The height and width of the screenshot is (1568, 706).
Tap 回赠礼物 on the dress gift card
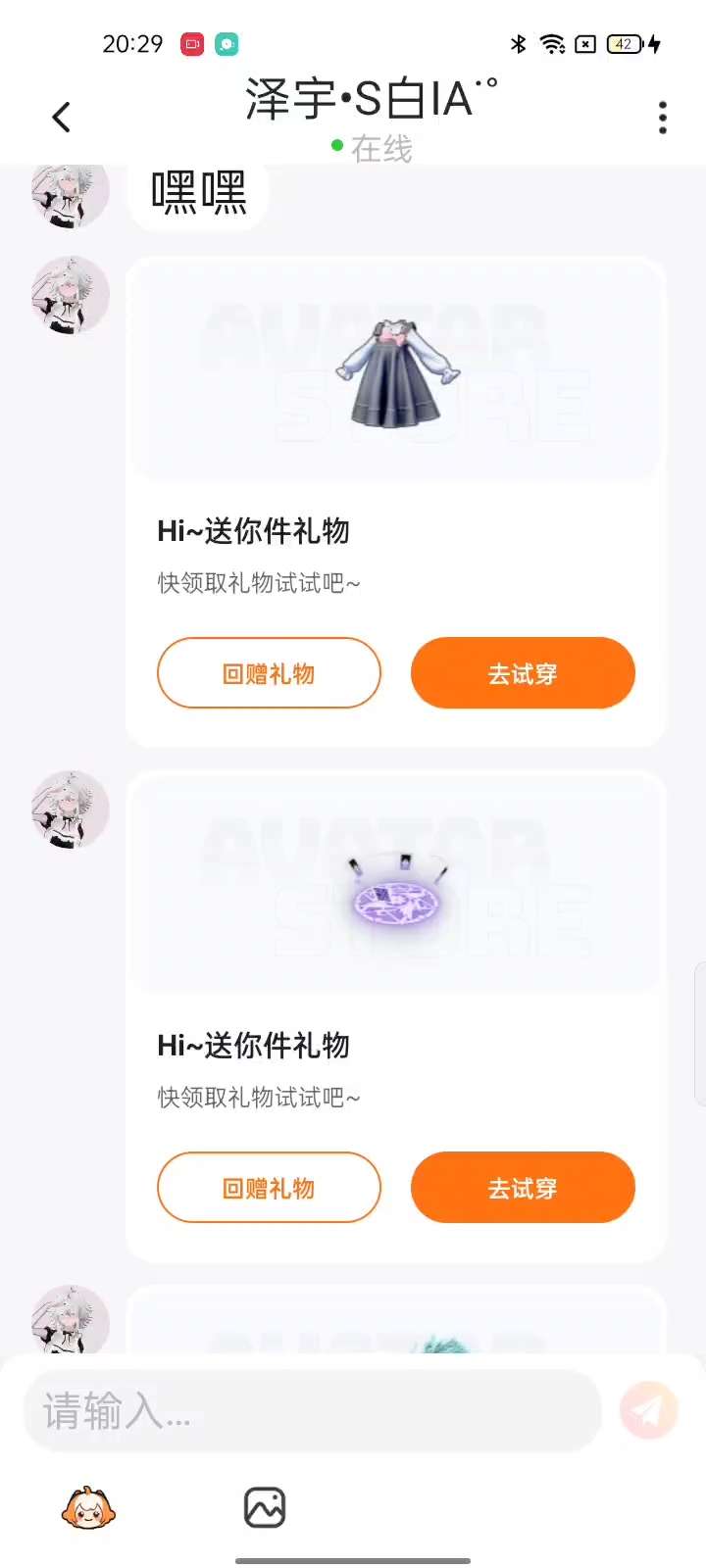(269, 673)
